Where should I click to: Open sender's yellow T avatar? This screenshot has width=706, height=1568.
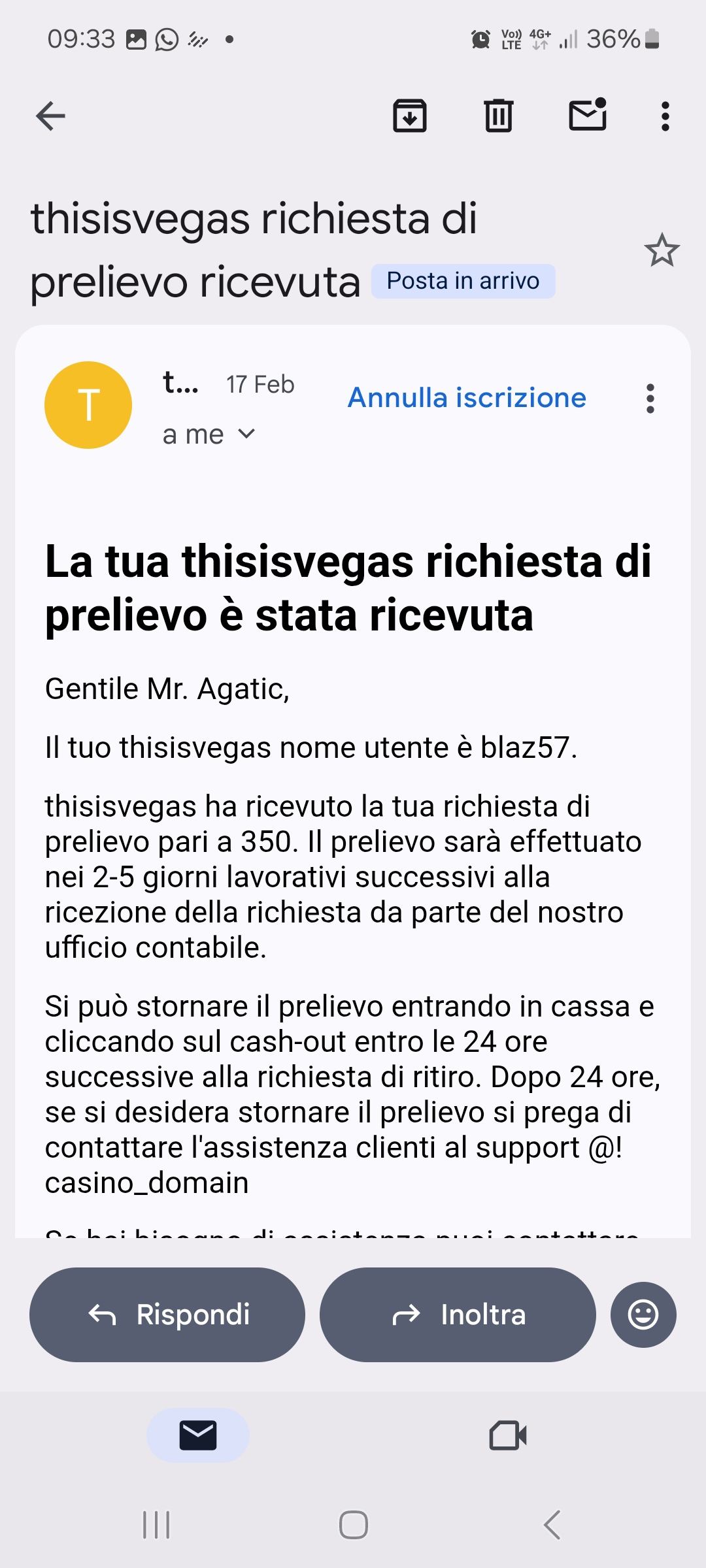(88, 405)
